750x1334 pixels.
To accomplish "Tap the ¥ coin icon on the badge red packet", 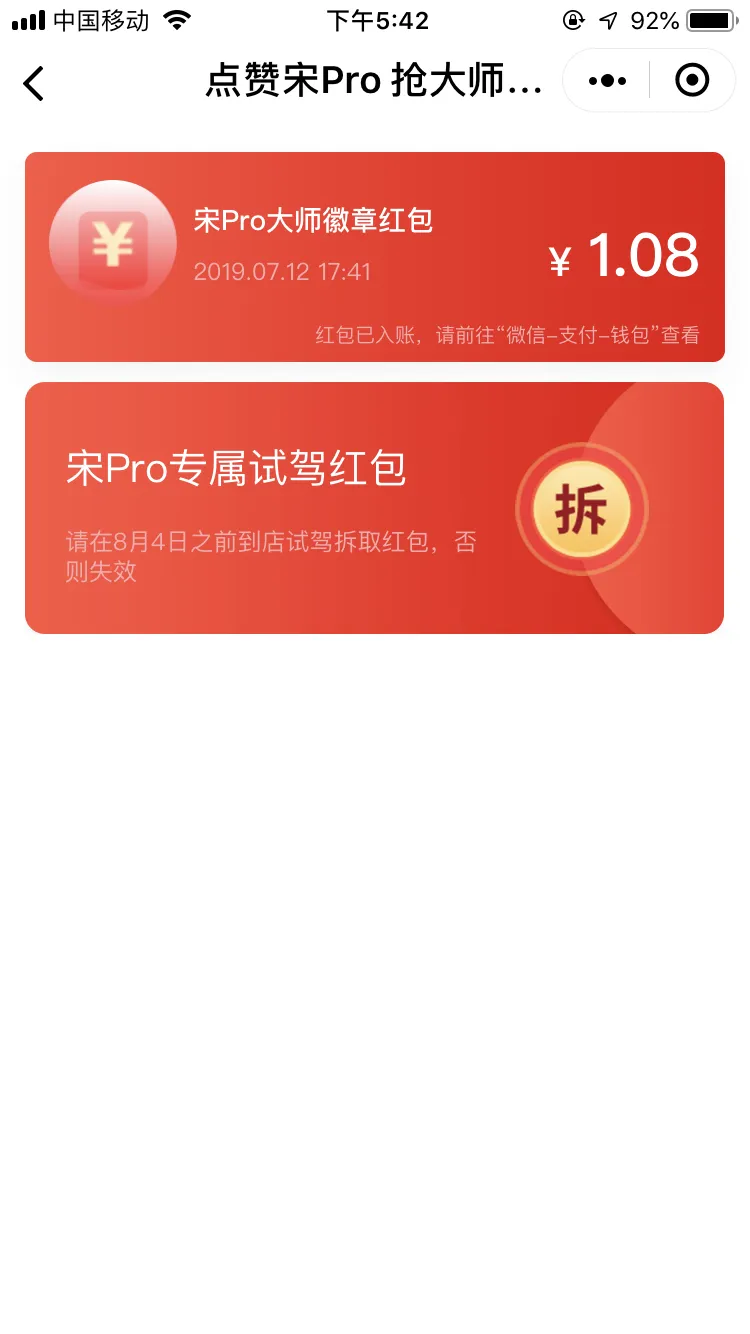I will (112, 242).
